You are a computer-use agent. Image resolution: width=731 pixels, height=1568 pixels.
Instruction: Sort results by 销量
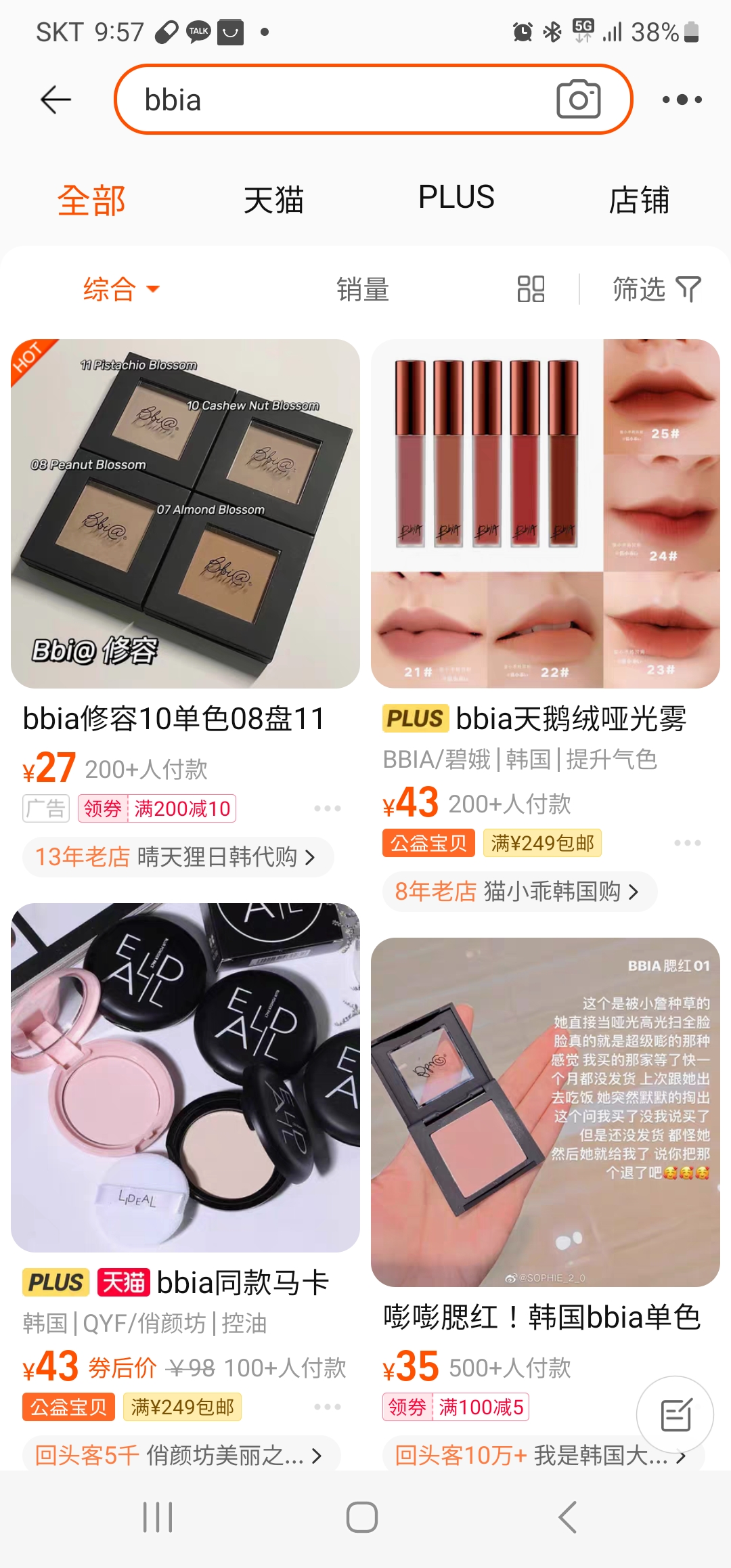pyautogui.click(x=362, y=289)
